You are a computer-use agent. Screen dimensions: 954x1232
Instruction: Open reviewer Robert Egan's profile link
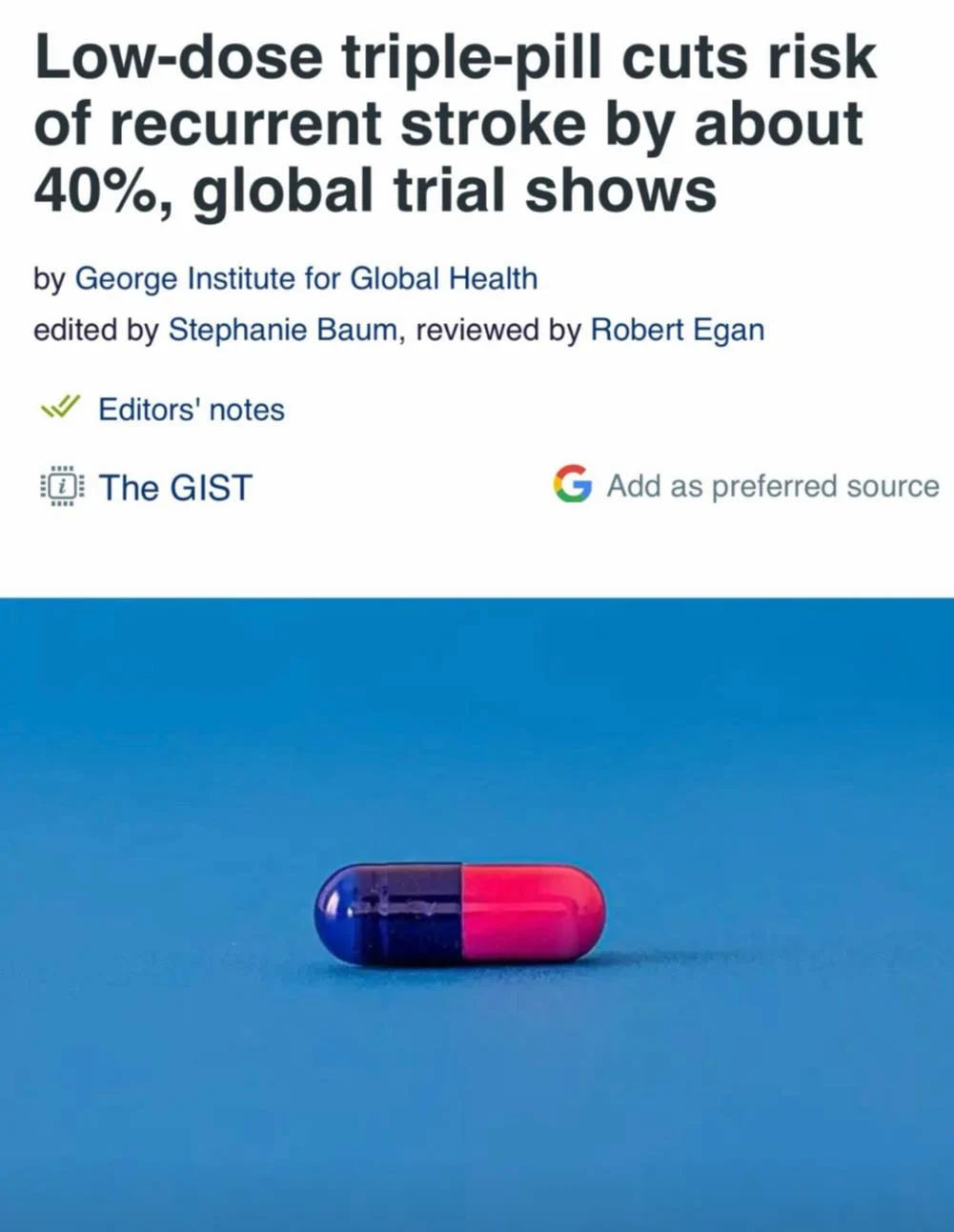tap(677, 331)
